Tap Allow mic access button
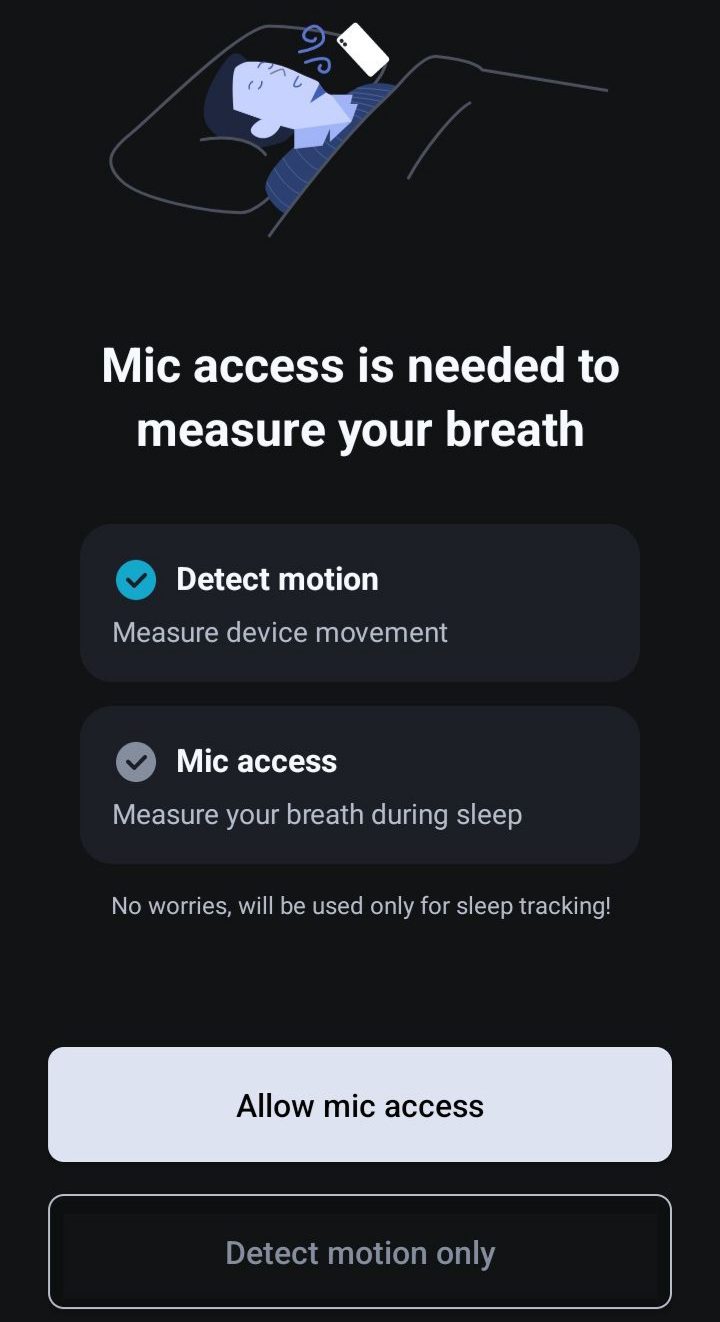720x1322 pixels. 360,1104
